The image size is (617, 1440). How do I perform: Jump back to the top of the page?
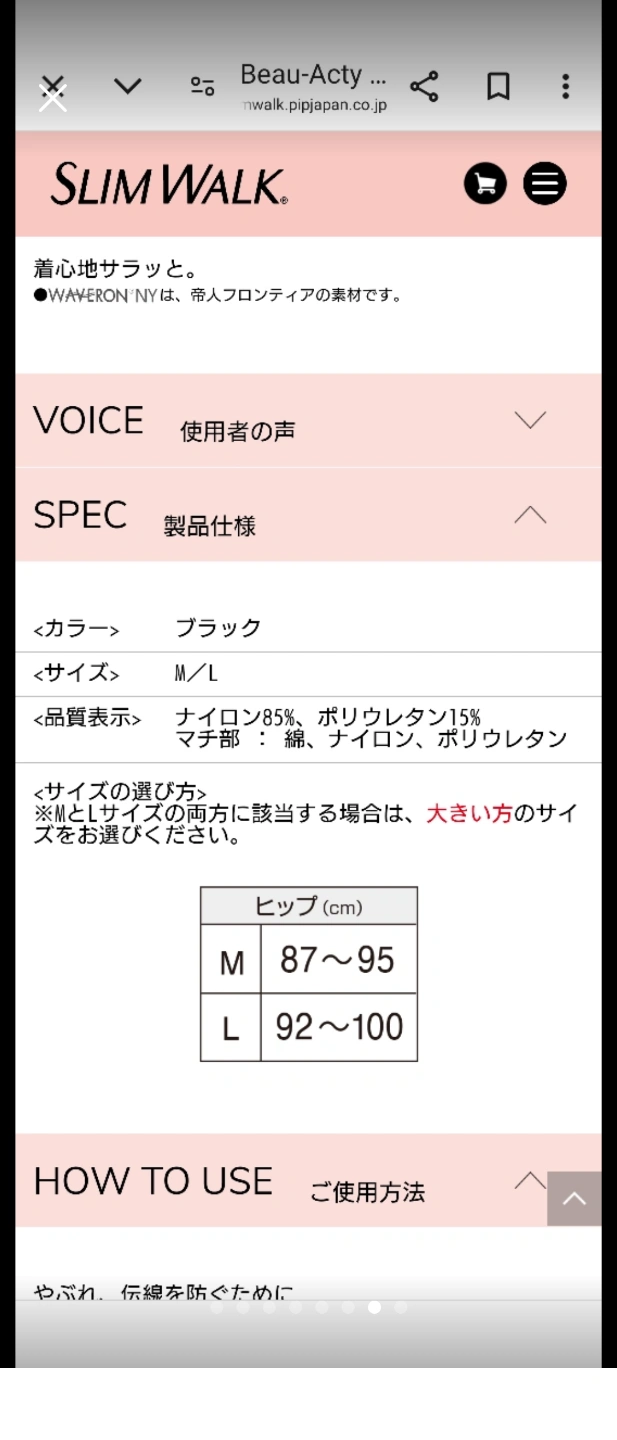coord(574,1198)
